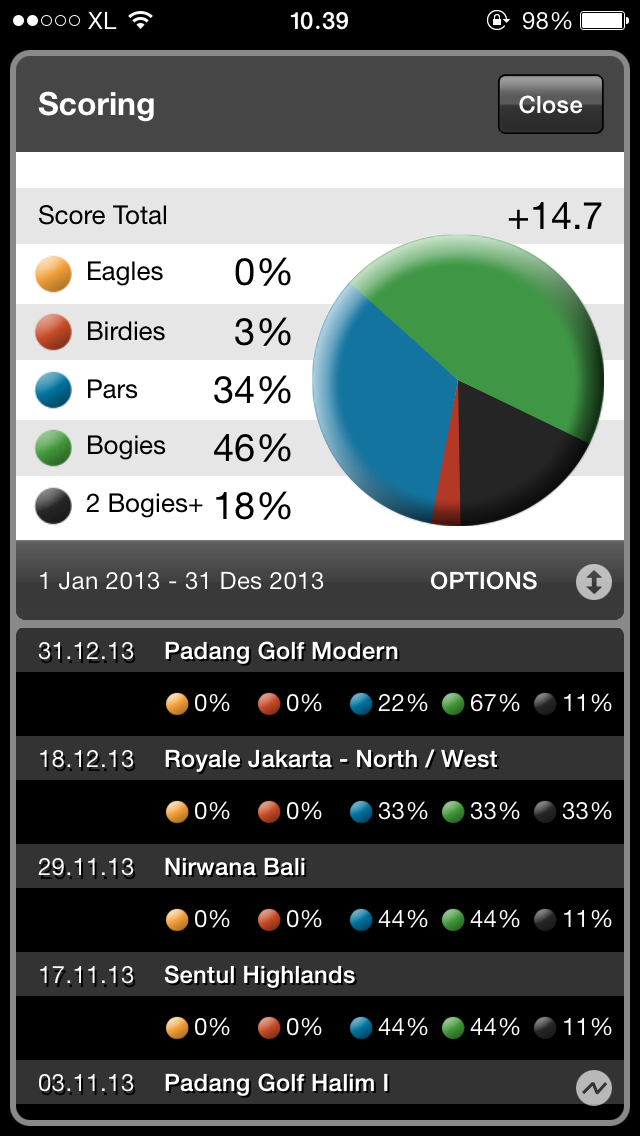Tap the up-down sort arrow icon

pos(593,582)
